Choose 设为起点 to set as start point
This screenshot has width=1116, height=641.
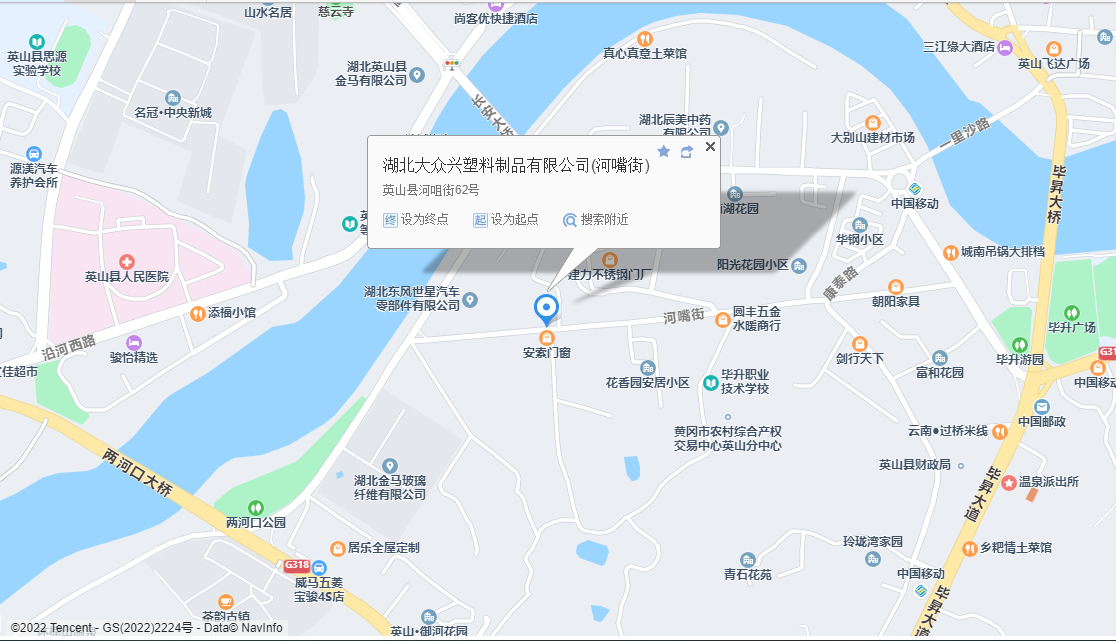[x=506, y=219]
